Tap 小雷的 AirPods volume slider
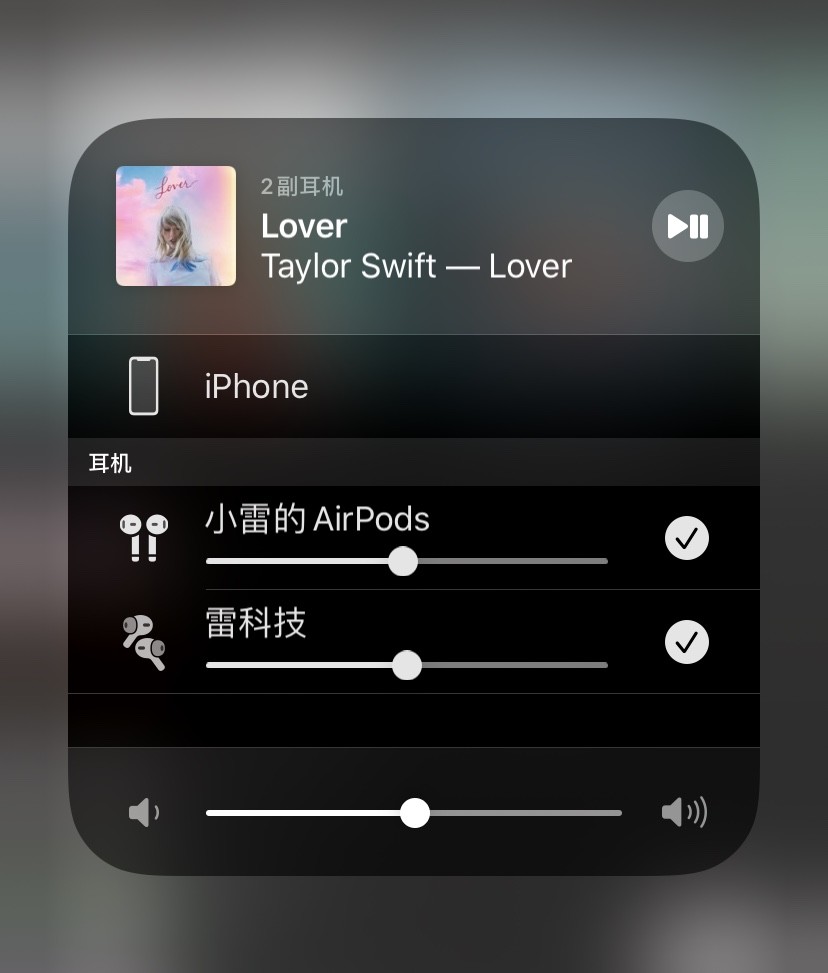828x973 pixels. [x=403, y=561]
